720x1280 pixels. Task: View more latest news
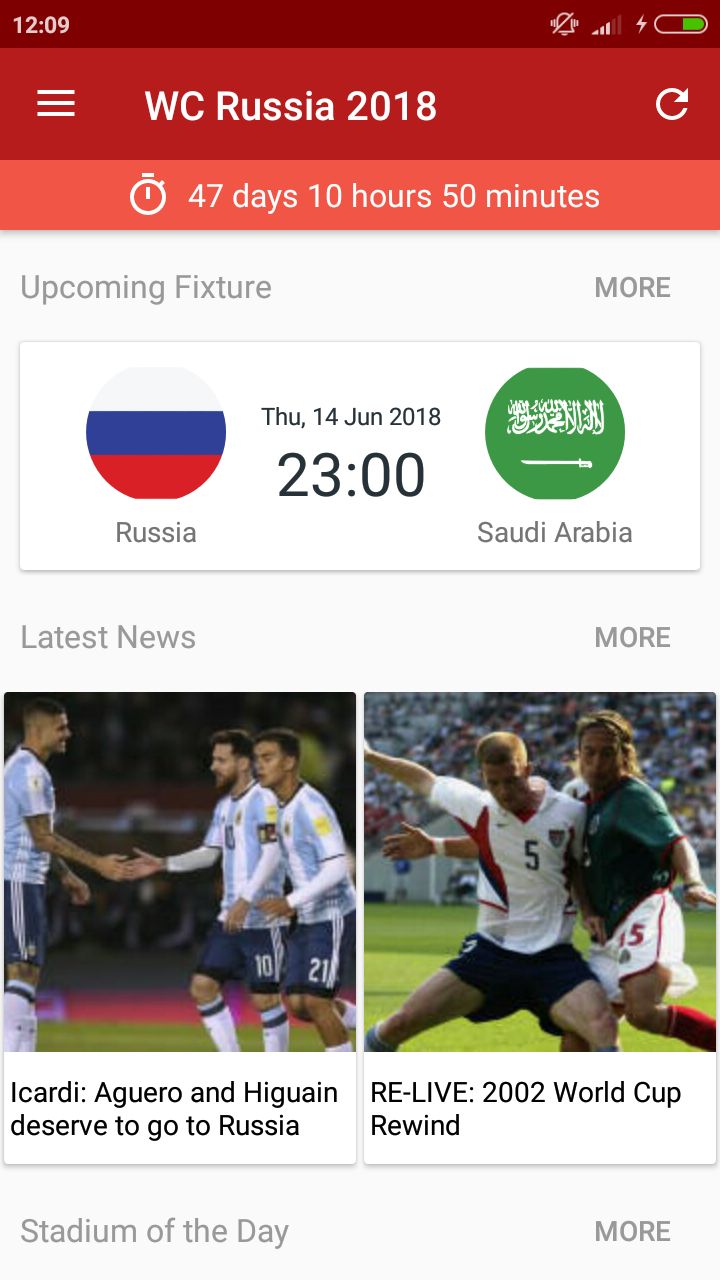(632, 638)
